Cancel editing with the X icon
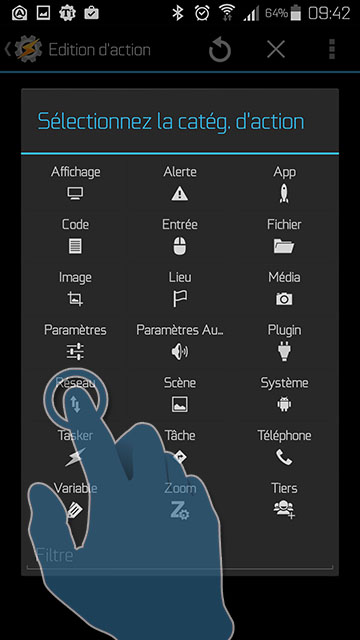This screenshot has height=640, width=360. pos(276,50)
